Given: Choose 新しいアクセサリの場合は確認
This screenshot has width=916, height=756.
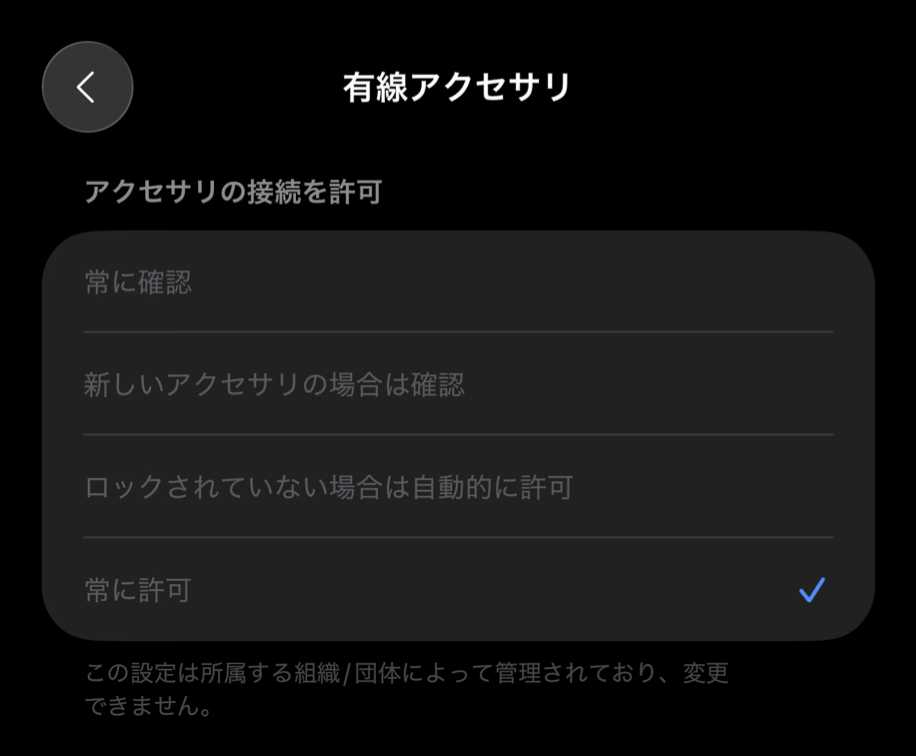Looking at the screenshot, I should [x=458, y=385].
